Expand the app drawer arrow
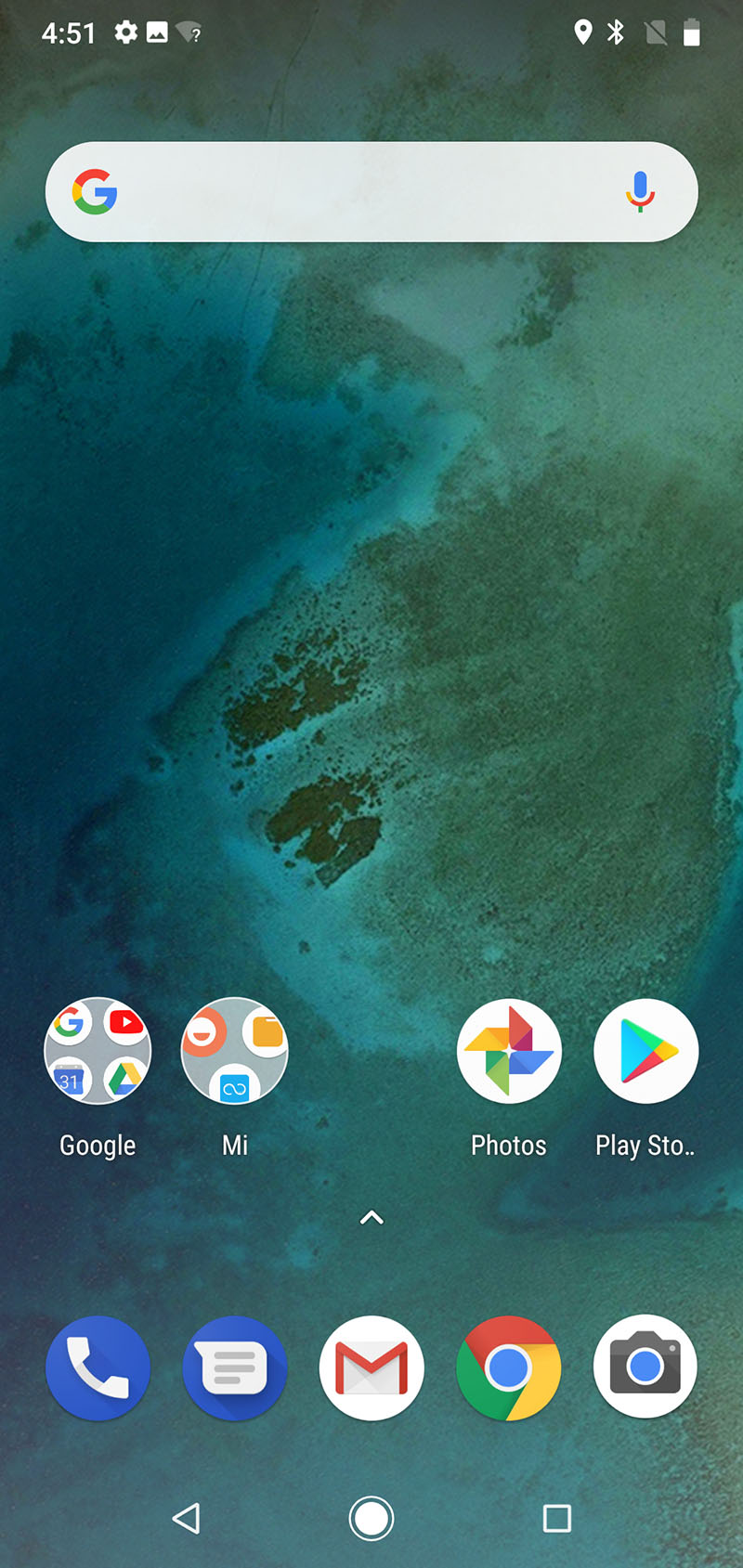743x1568 pixels. pos(371,1217)
